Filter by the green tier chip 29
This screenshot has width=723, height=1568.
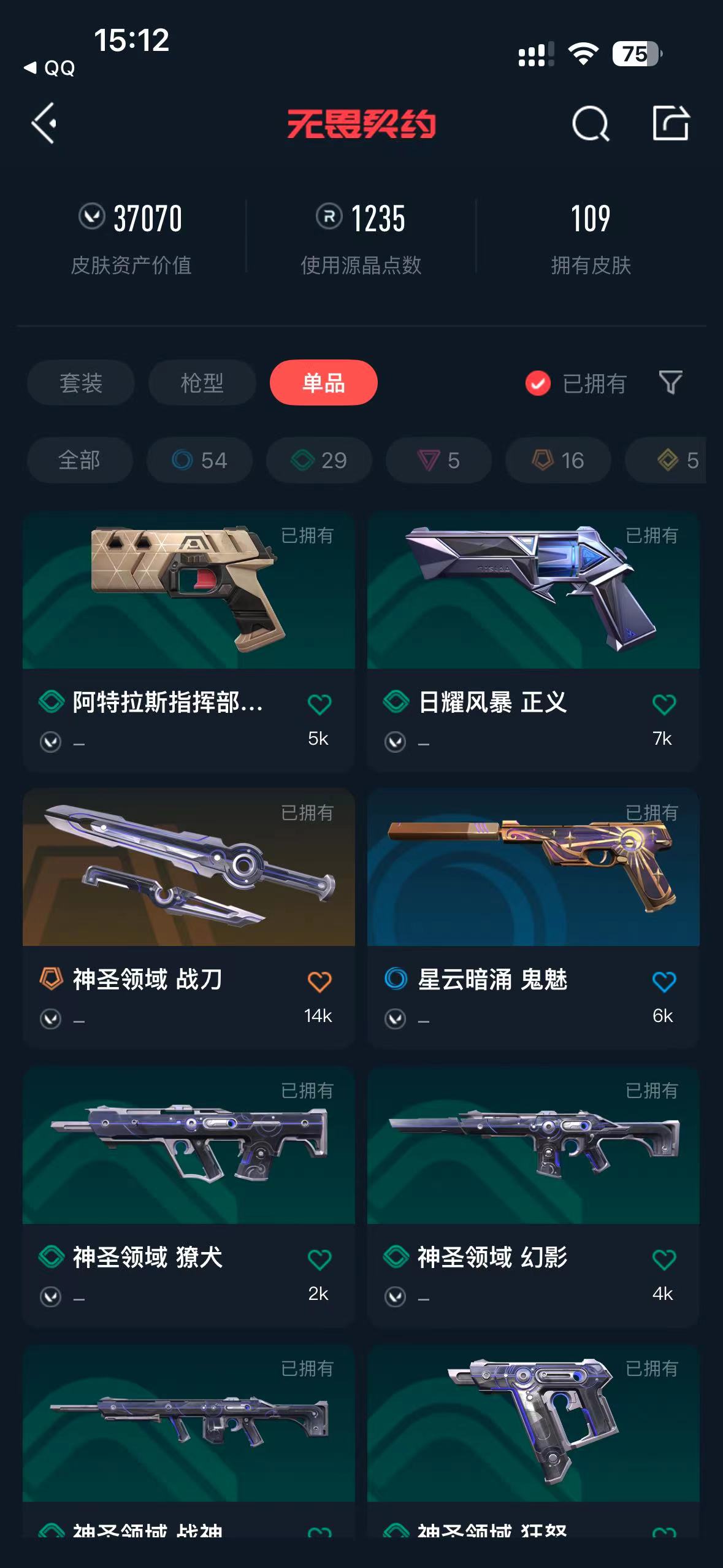click(319, 460)
